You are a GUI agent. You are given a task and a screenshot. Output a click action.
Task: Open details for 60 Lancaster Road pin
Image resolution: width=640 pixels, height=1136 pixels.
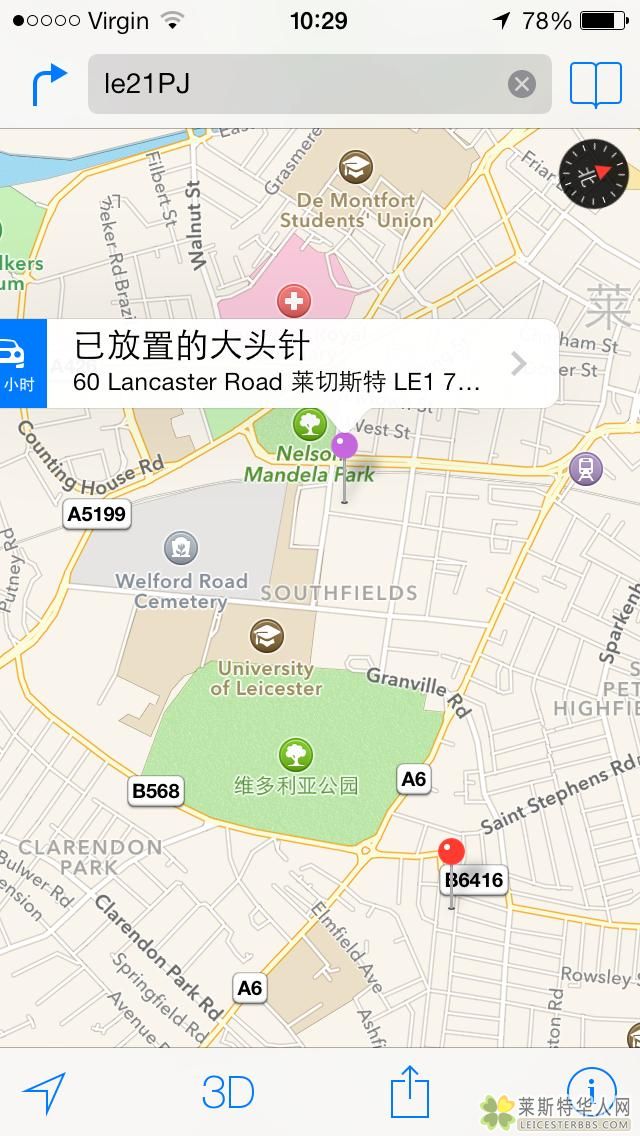click(x=517, y=364)
